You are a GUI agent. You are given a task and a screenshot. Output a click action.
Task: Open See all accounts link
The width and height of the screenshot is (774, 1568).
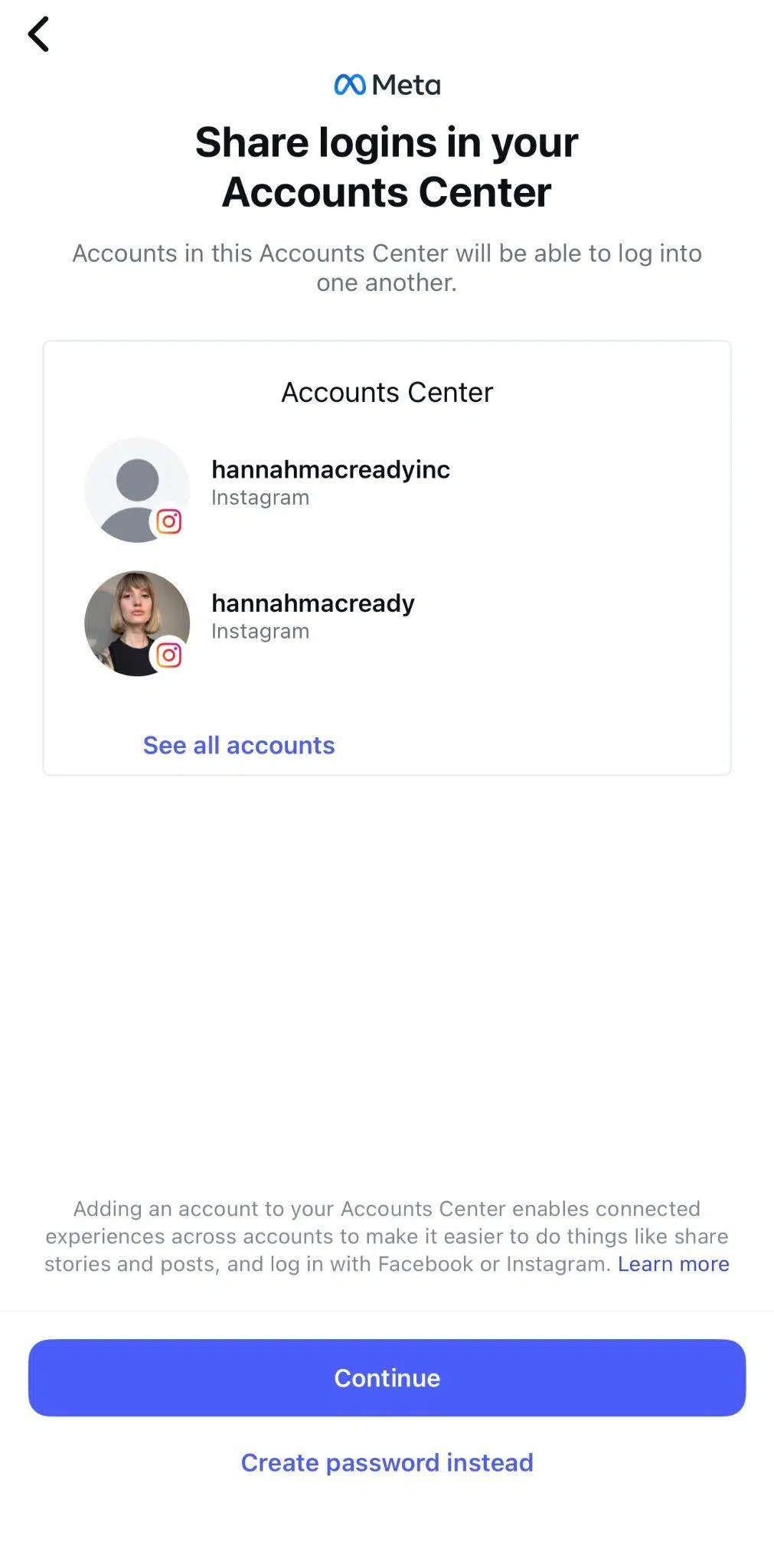tap(239, 745)
